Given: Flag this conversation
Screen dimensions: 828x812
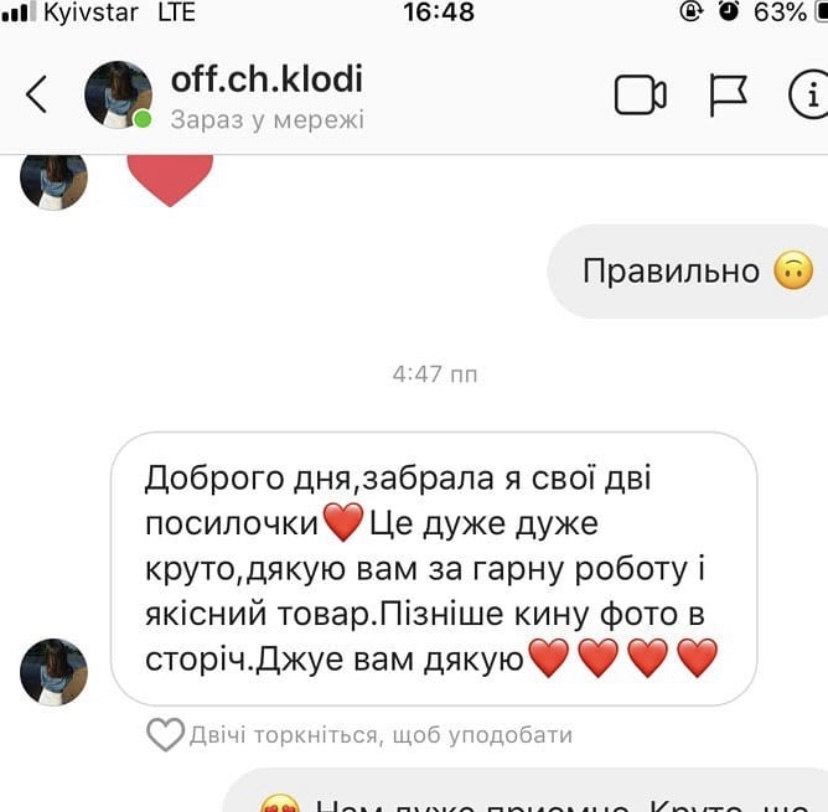Looking at the screenshot, I should (x=728, y=95).
